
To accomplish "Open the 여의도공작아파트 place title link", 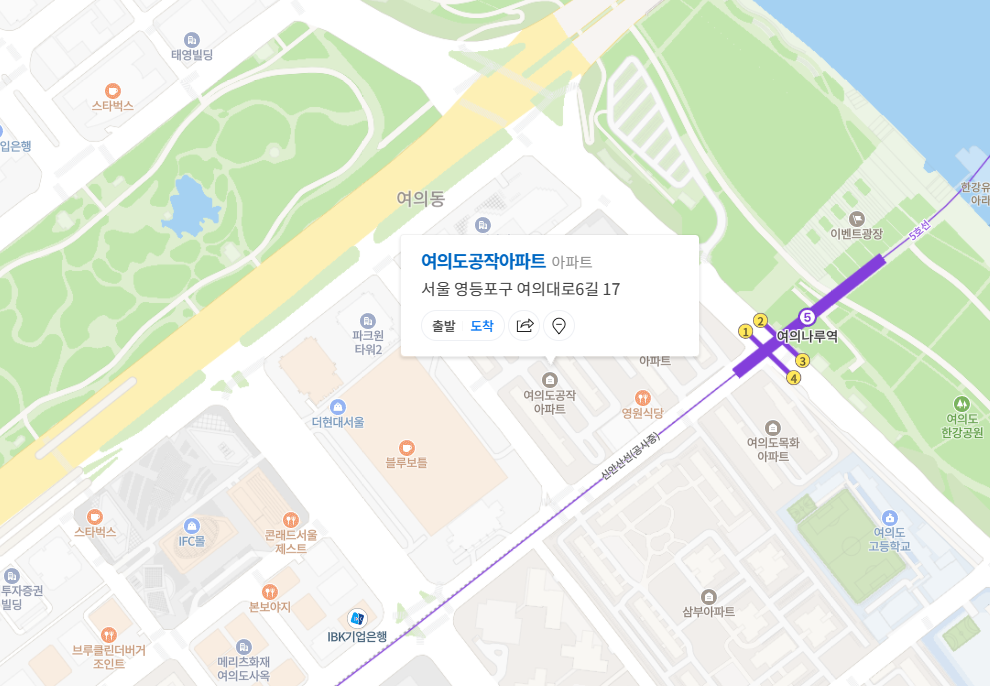I will pyautogui.click(x=483, y=261).
